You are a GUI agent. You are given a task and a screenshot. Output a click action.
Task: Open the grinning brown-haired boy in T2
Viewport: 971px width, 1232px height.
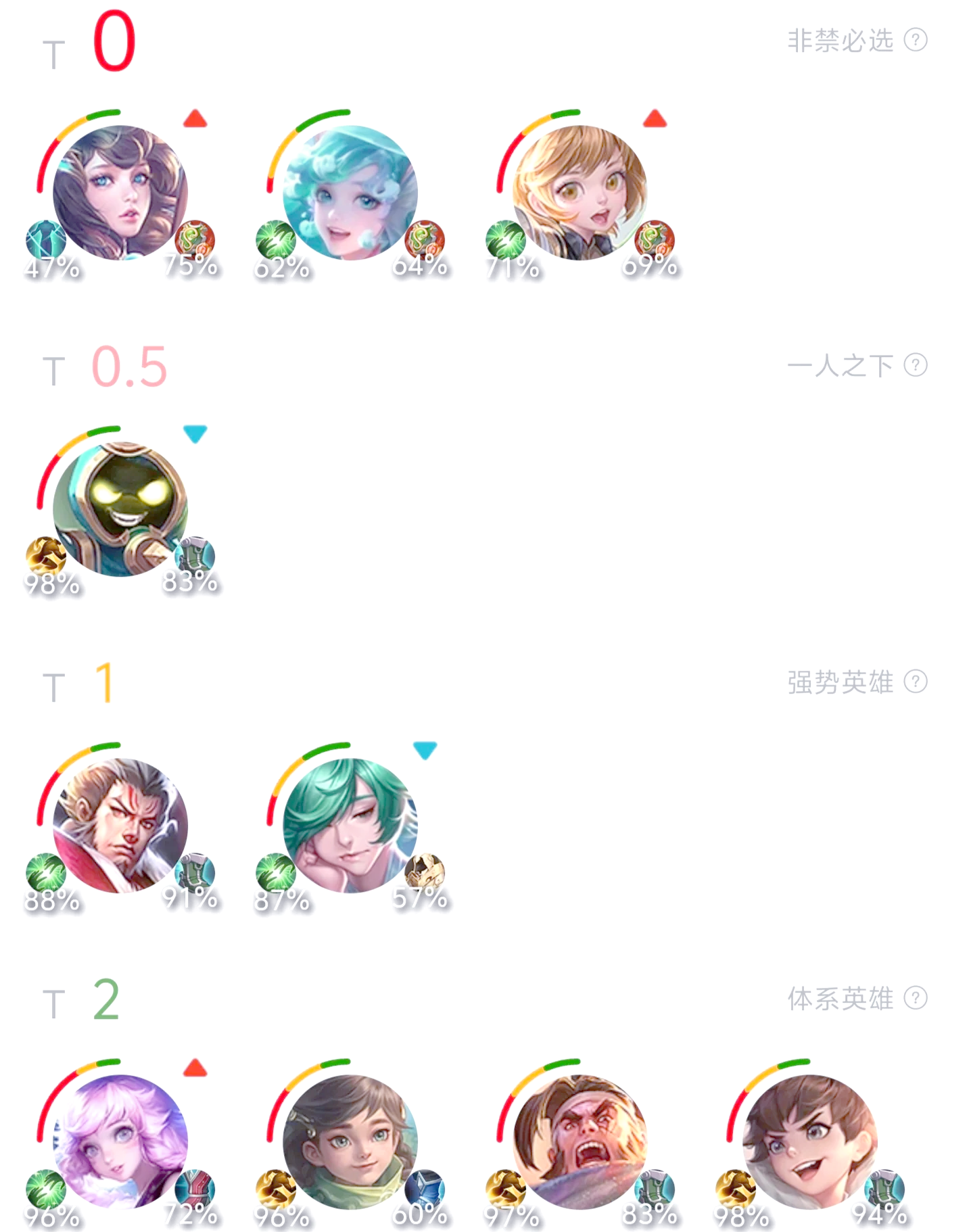tap(810, 1141)
